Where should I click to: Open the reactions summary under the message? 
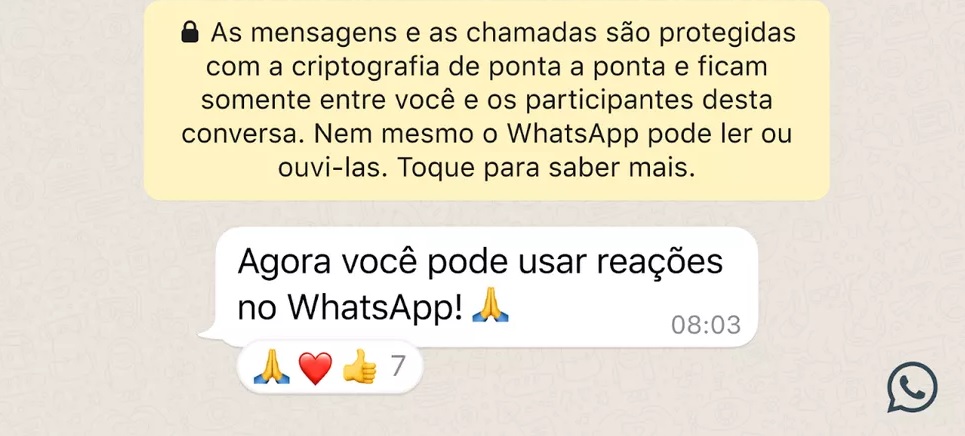pos(330,368)
